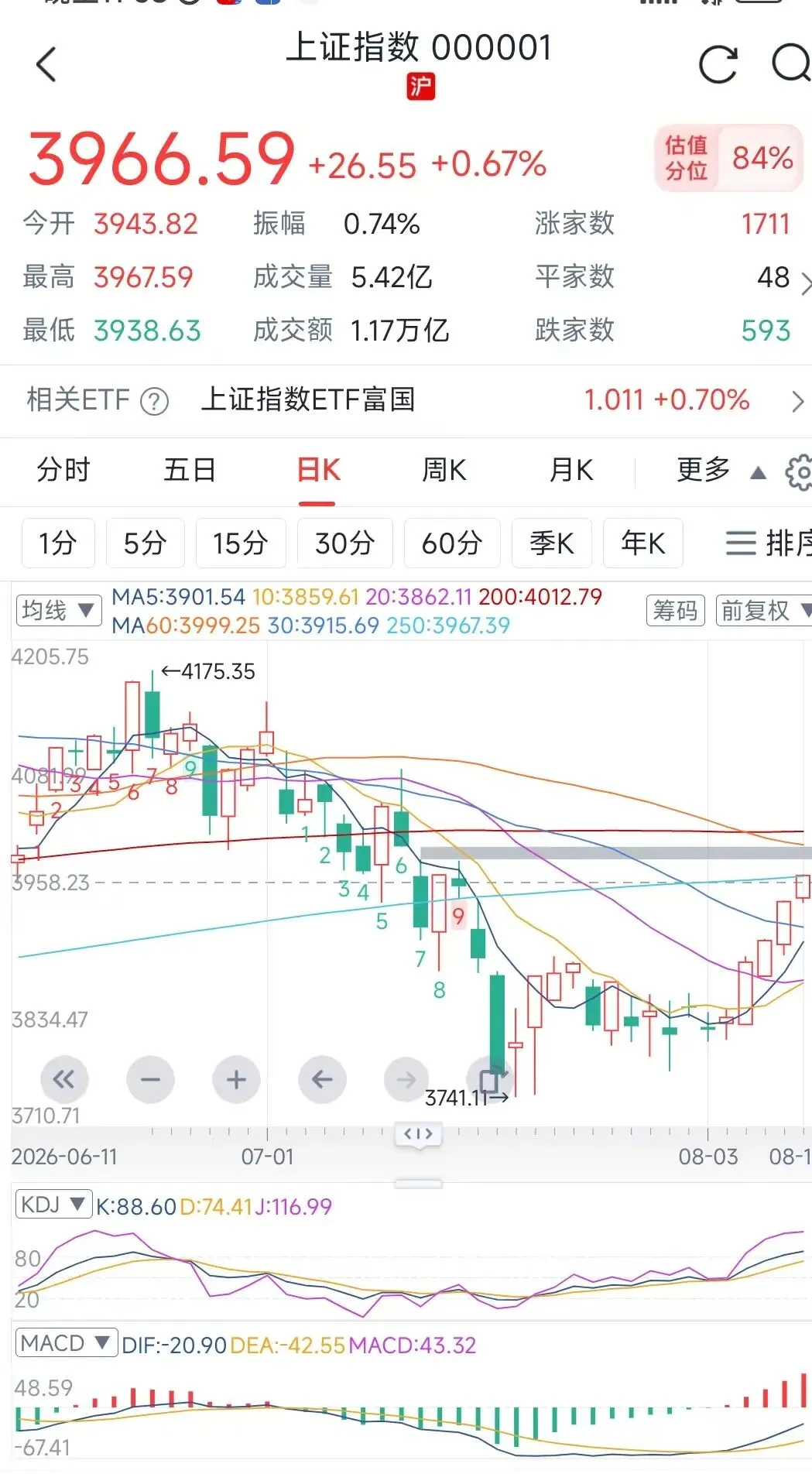The height and width of the screenshot is (1474, 812).
Task: Zoom in the K-line with plus button
Action: 236,1079
